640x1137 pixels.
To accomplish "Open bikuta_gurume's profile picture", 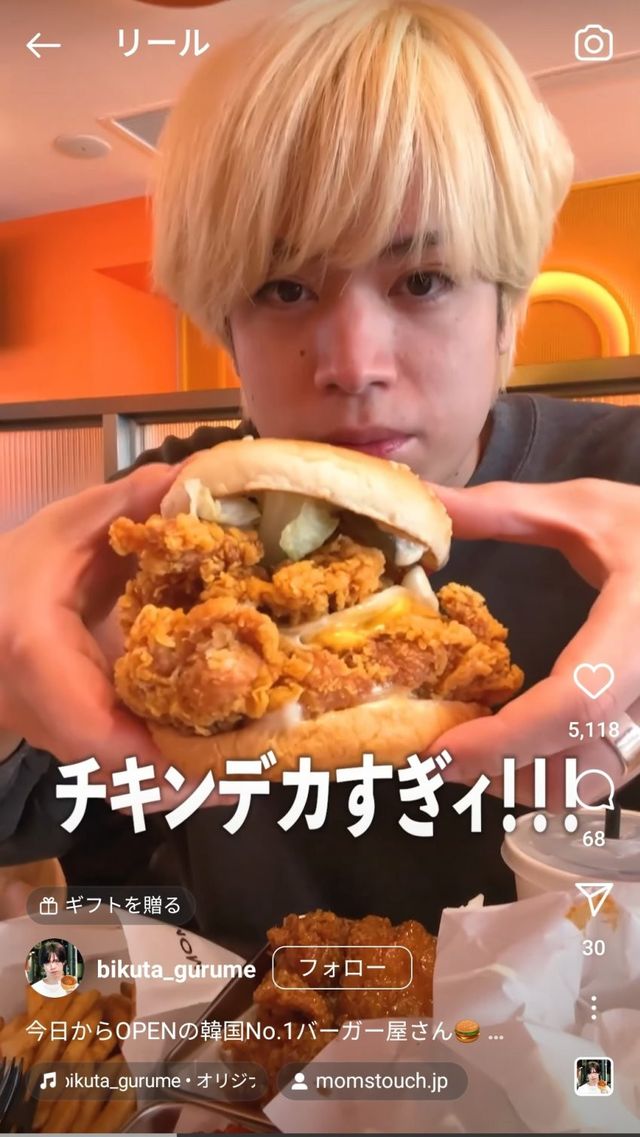I will click(x=54, y=968).
